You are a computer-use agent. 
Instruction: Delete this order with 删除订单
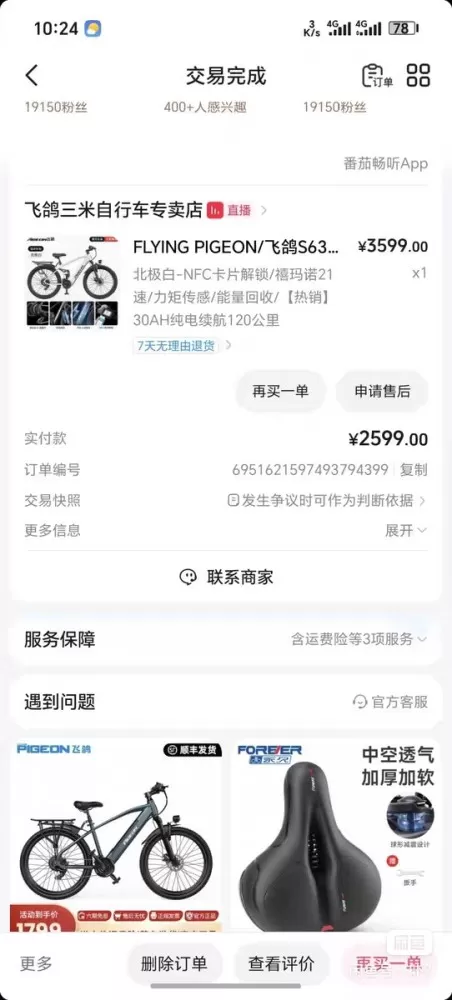(x=174, y=964)
